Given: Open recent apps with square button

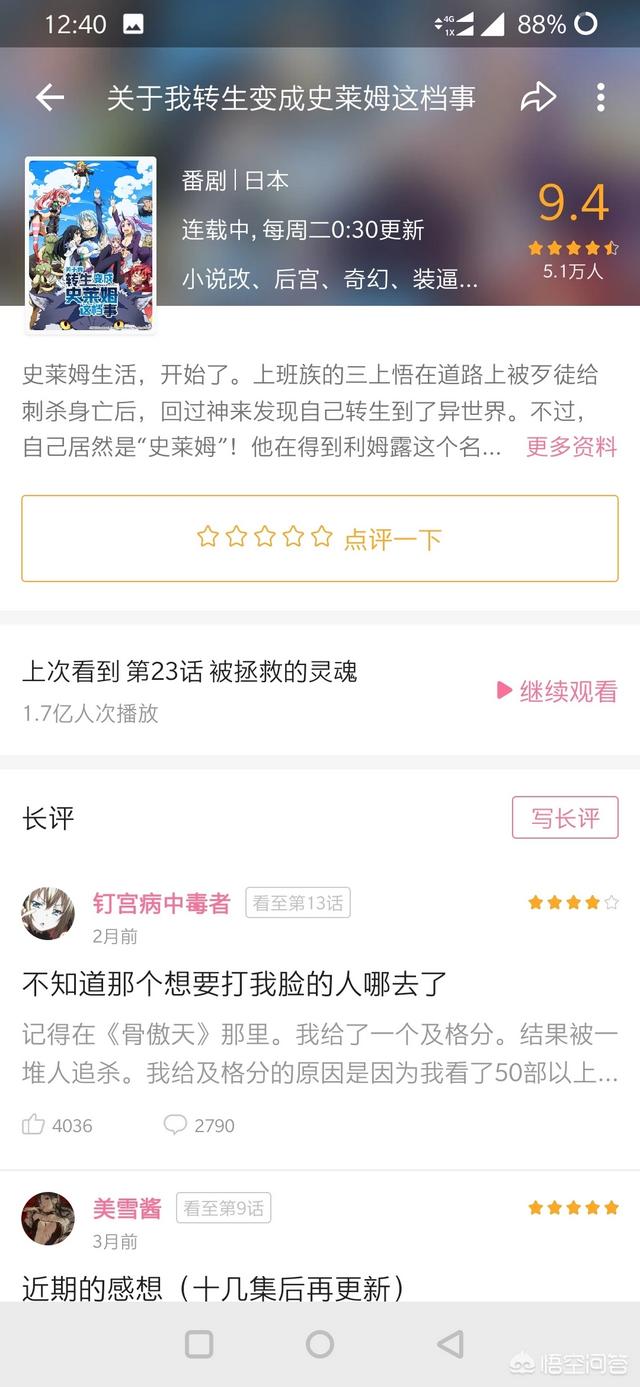Looking at the screenshot, I should 199,1344.
